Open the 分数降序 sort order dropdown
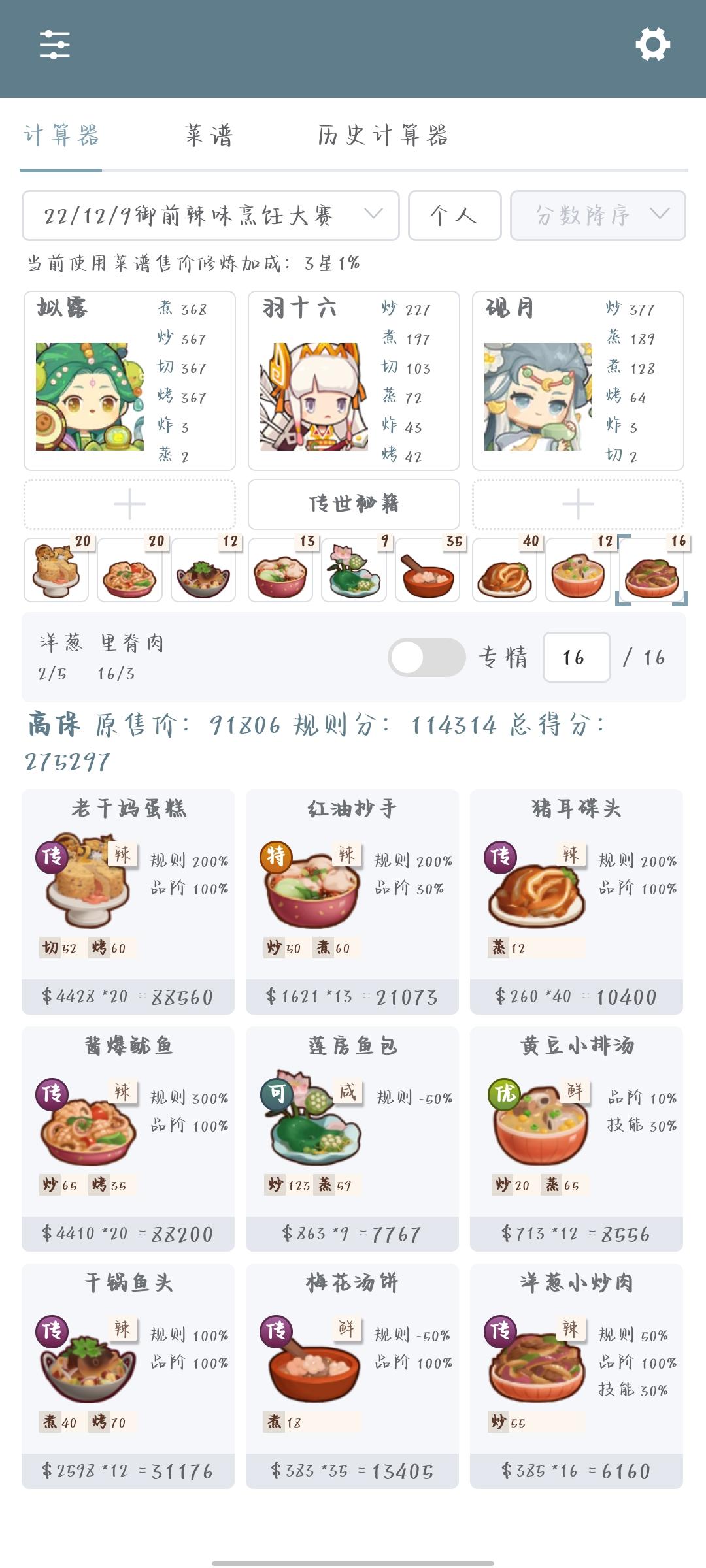 point(598,216)
